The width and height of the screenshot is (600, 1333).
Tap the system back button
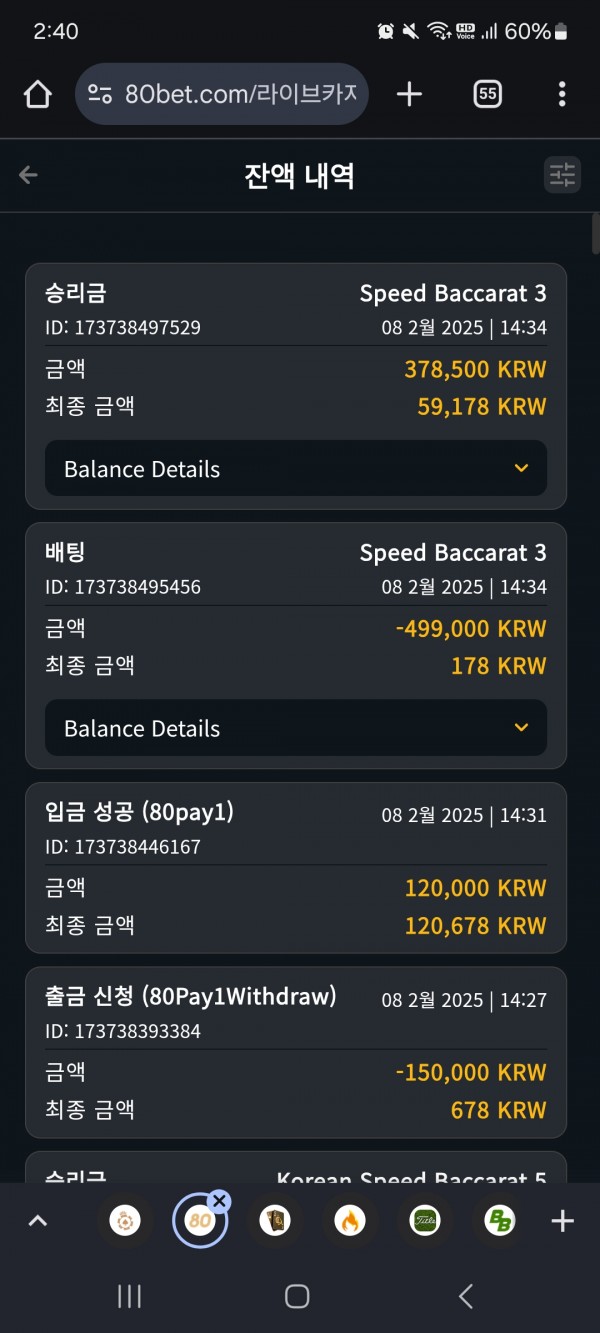point(465,1296)
